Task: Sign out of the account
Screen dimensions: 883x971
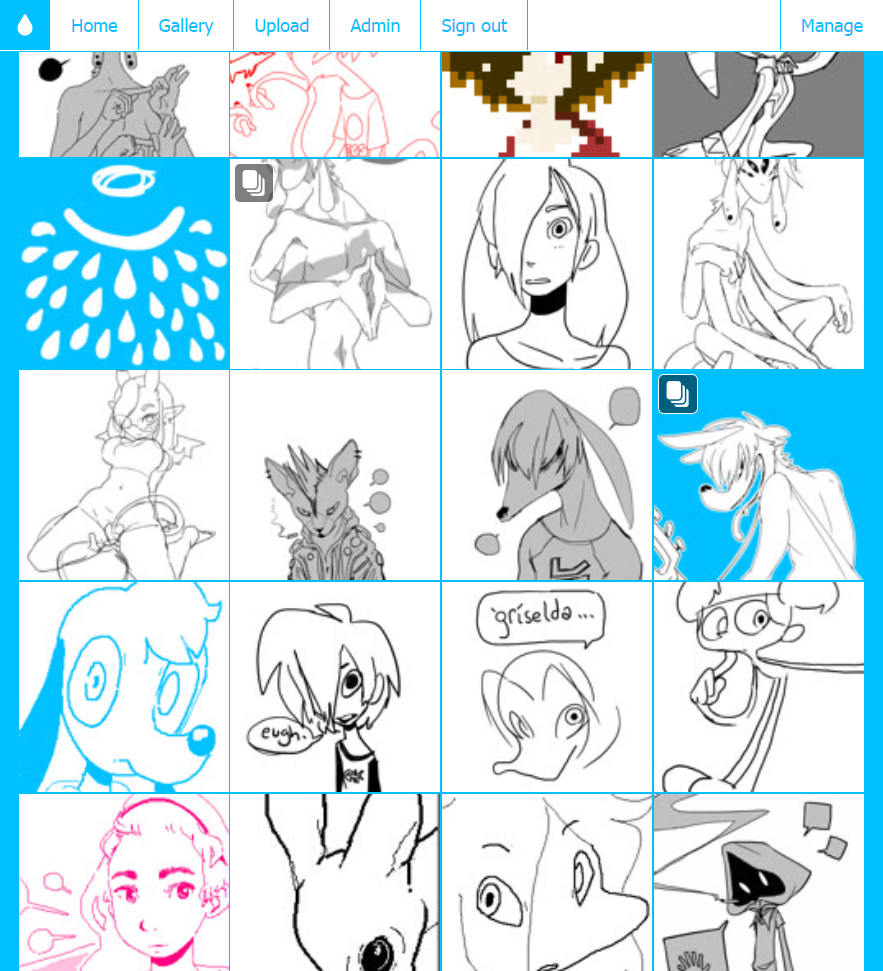Action: tap(474, 25)
